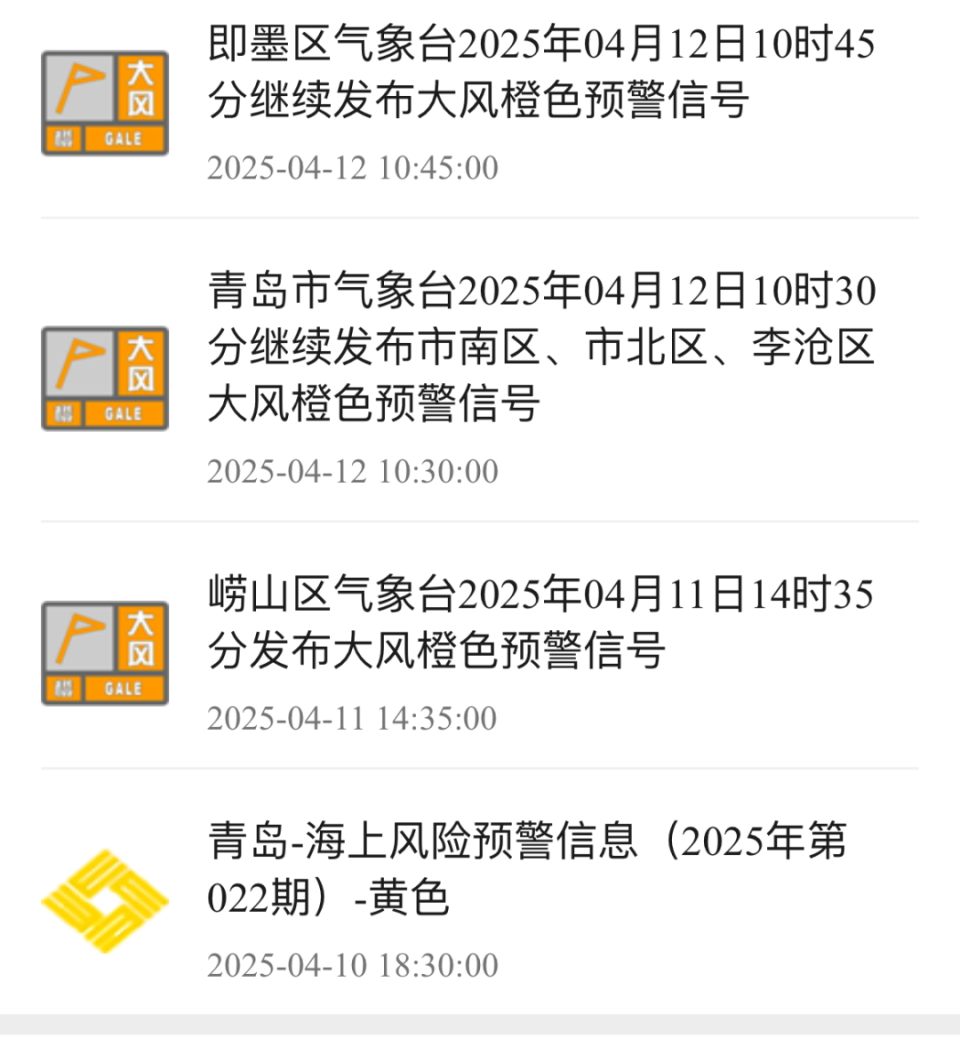Click the 李沧区 district name in the second warning
The image size is (960, 1038).
(819, 349)
